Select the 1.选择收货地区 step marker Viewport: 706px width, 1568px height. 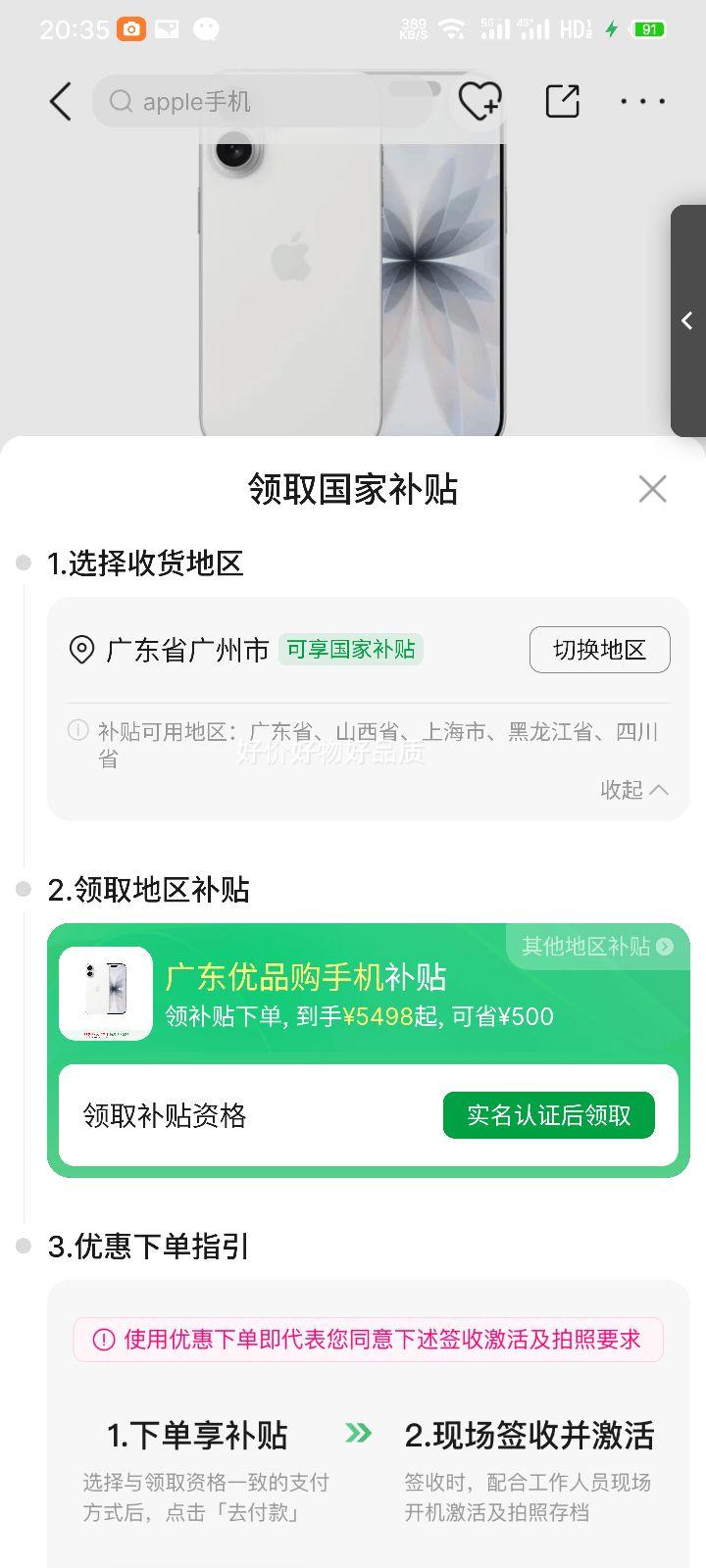coord(22,562)
